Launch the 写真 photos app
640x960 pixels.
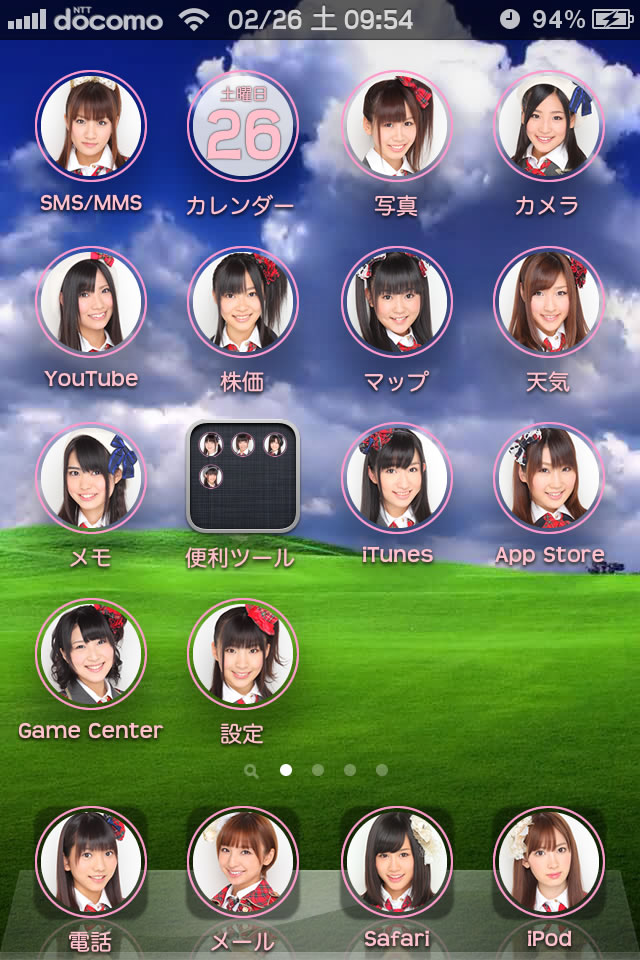pos(397,126)
